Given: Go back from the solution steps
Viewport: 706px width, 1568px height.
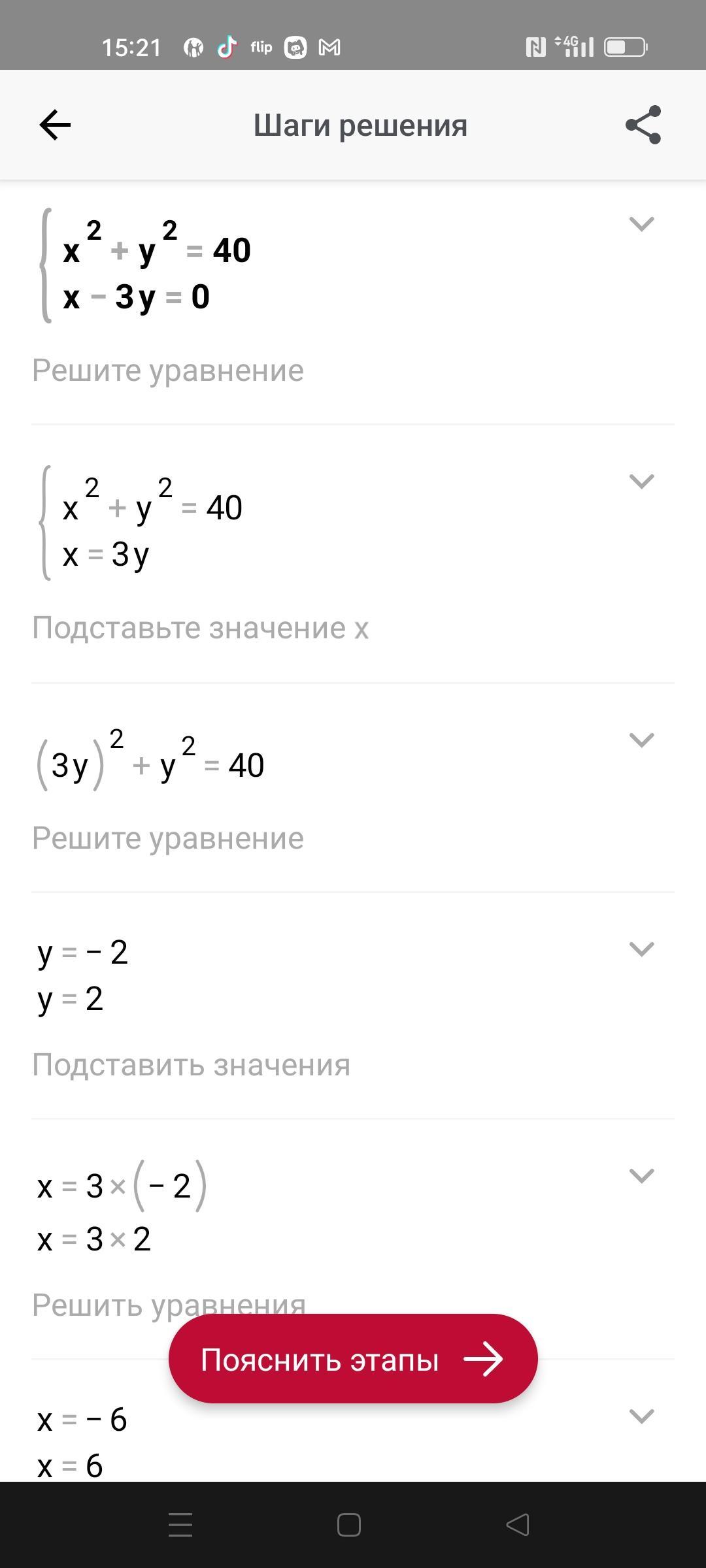Looking at the screenshot, I should (x=55, y=125).
